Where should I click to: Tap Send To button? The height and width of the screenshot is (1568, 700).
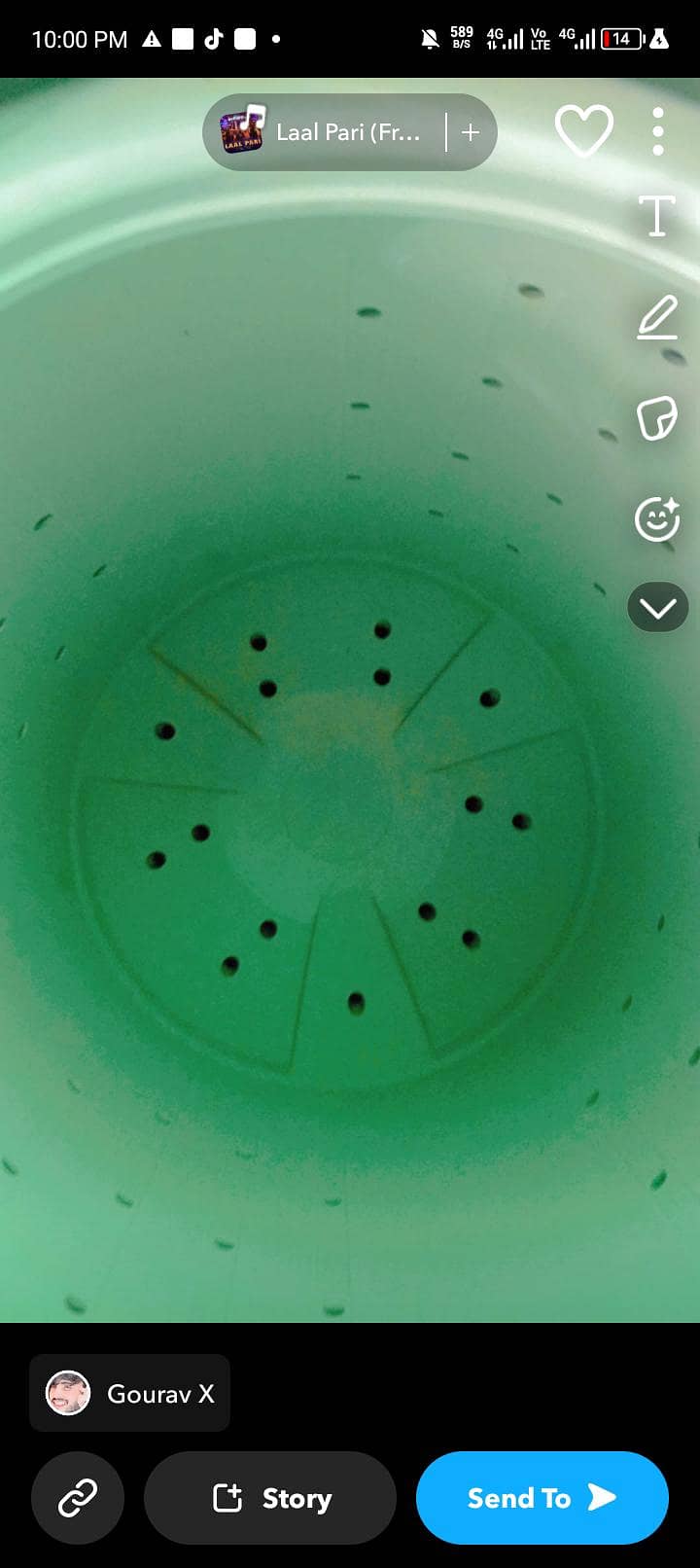(542, 1498)
